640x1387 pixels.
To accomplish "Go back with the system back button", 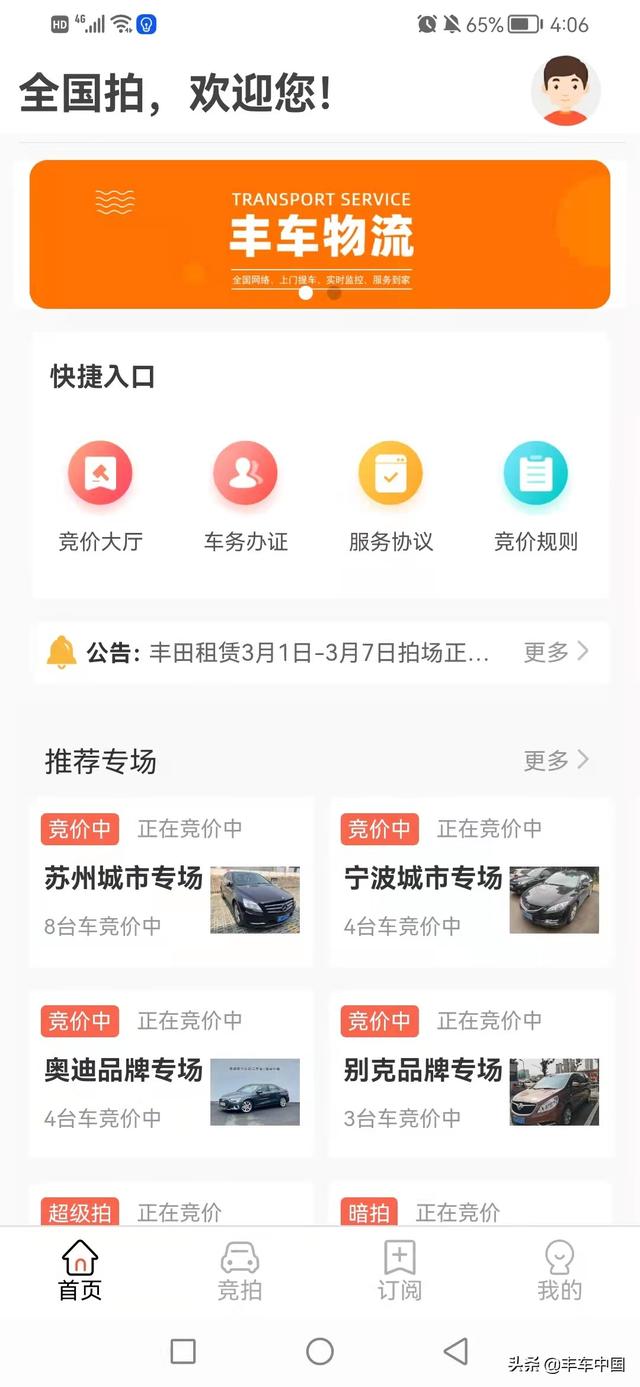I will click(456, 1351).
